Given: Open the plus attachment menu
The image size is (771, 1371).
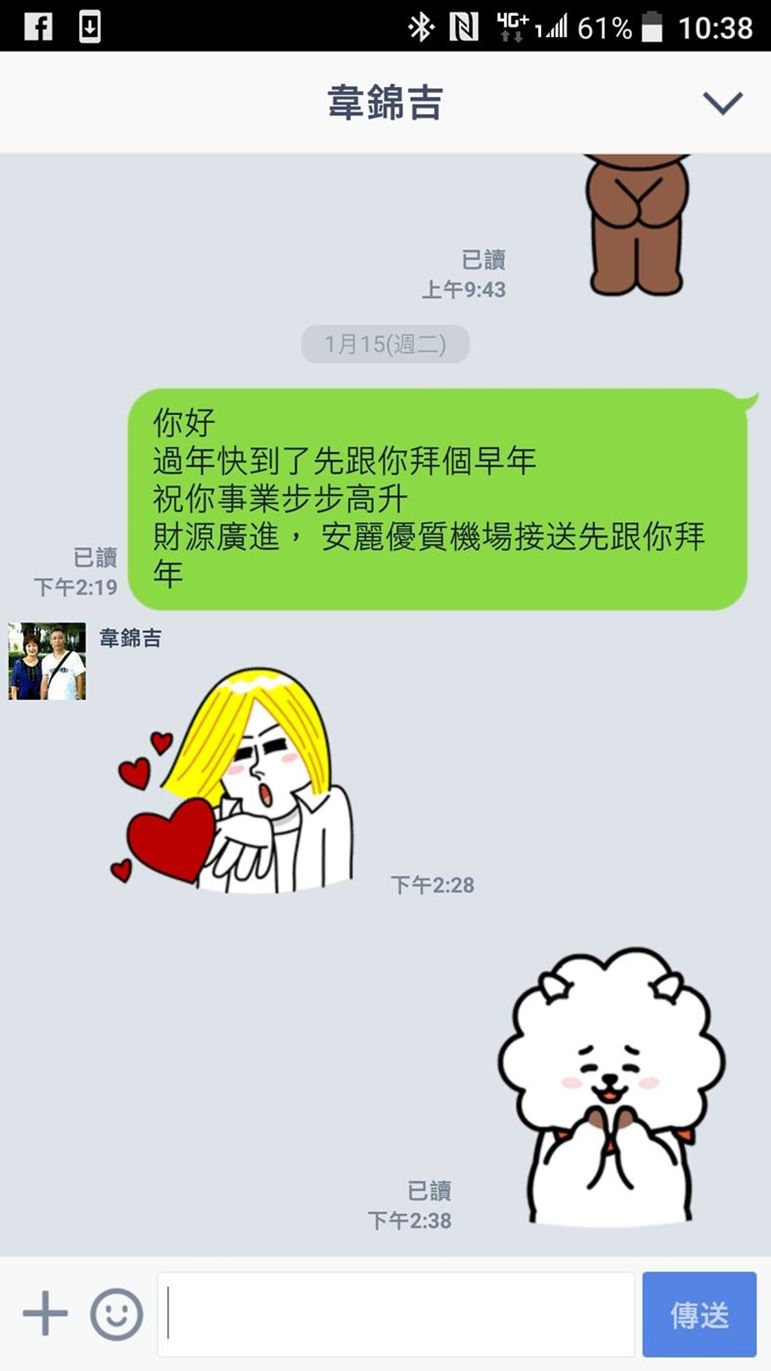Looking at the screenshot, I should click(x=45, y=1314).
